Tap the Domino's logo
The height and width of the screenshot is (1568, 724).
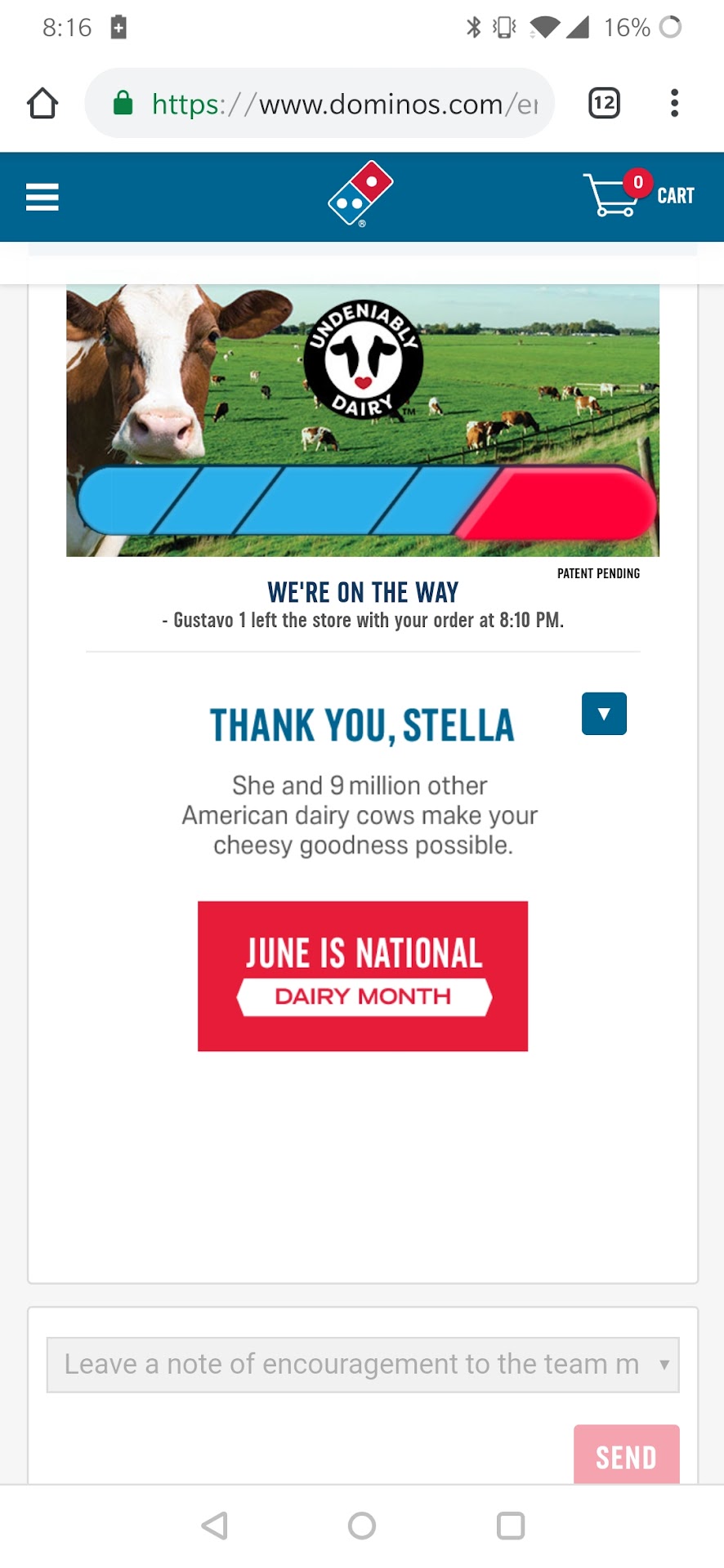pos(361,194)
